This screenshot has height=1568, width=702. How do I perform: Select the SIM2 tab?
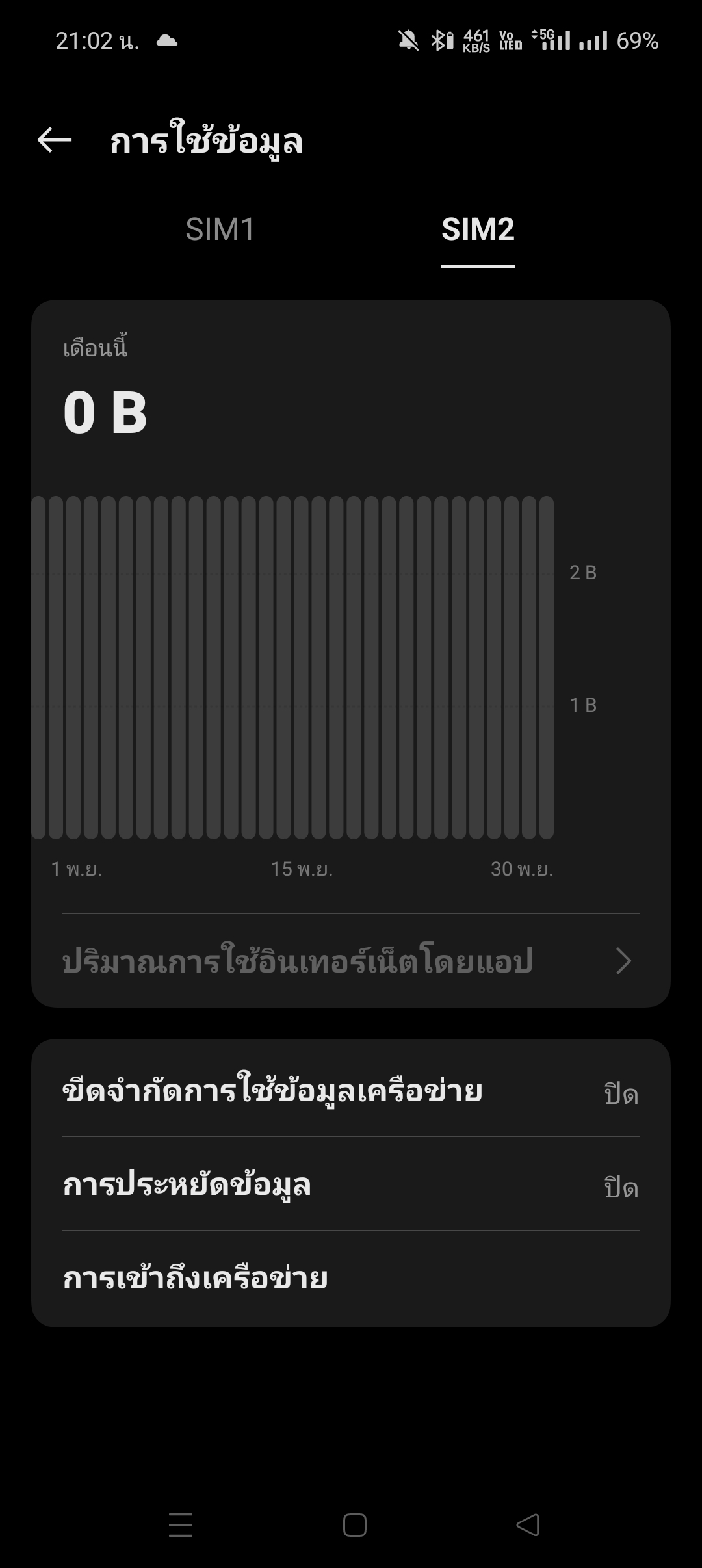coord(478,229)
